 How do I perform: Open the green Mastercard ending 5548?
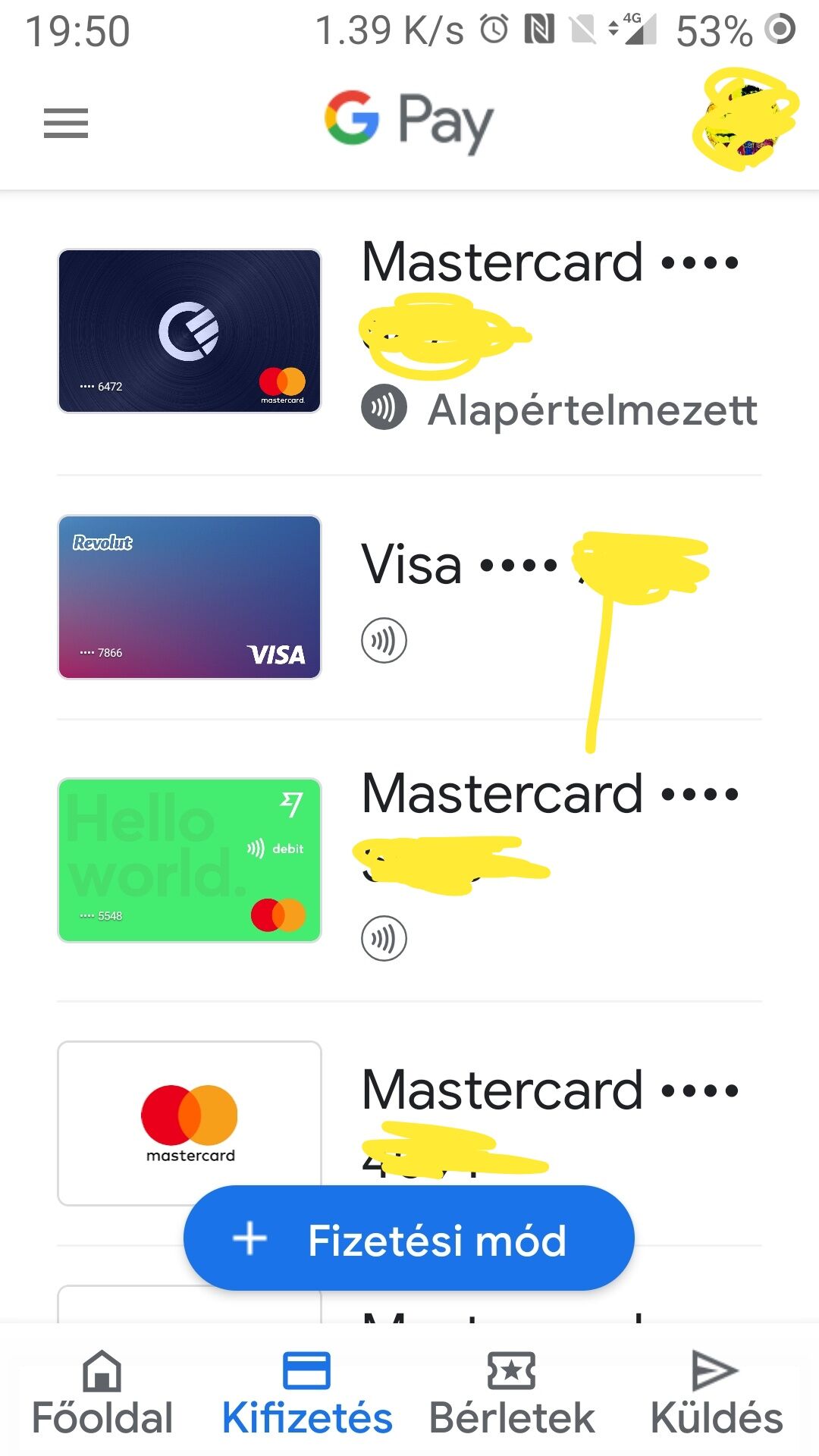point(409,860)
